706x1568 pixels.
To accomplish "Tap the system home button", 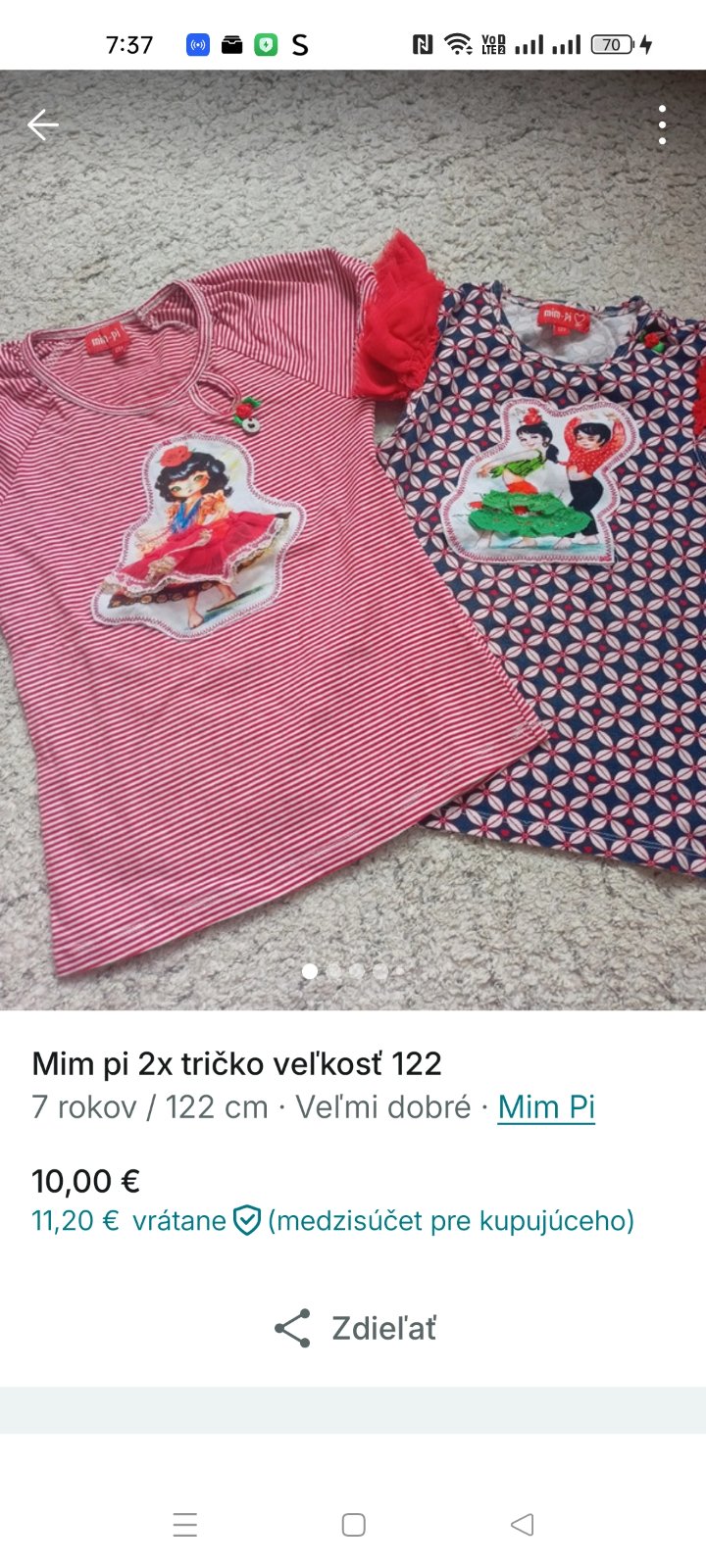I will [x=353, y=1525].
